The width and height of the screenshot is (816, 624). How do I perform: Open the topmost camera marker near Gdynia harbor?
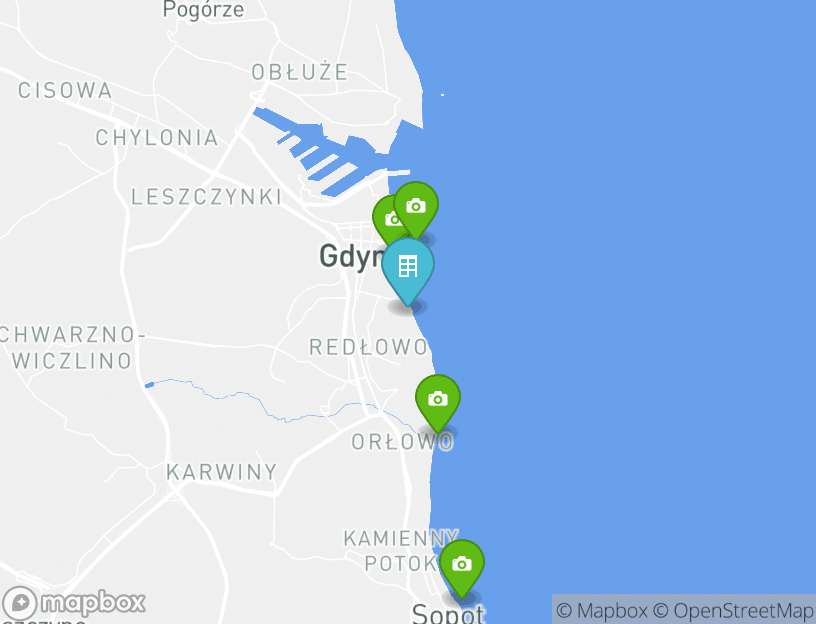coord(416,206)
